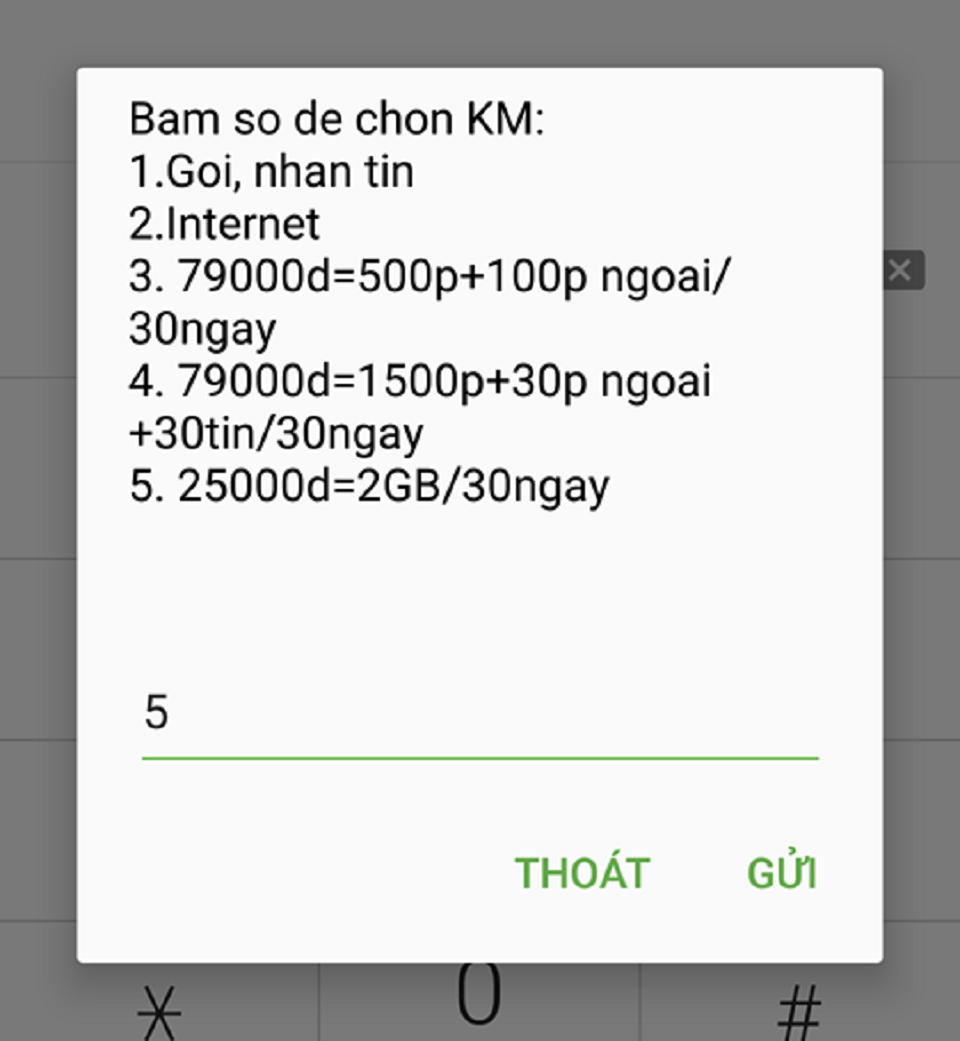This screenshot has width=960, height=1041.
Task: Tap the X icon to dismiss the notification
Action: [899, 270]
